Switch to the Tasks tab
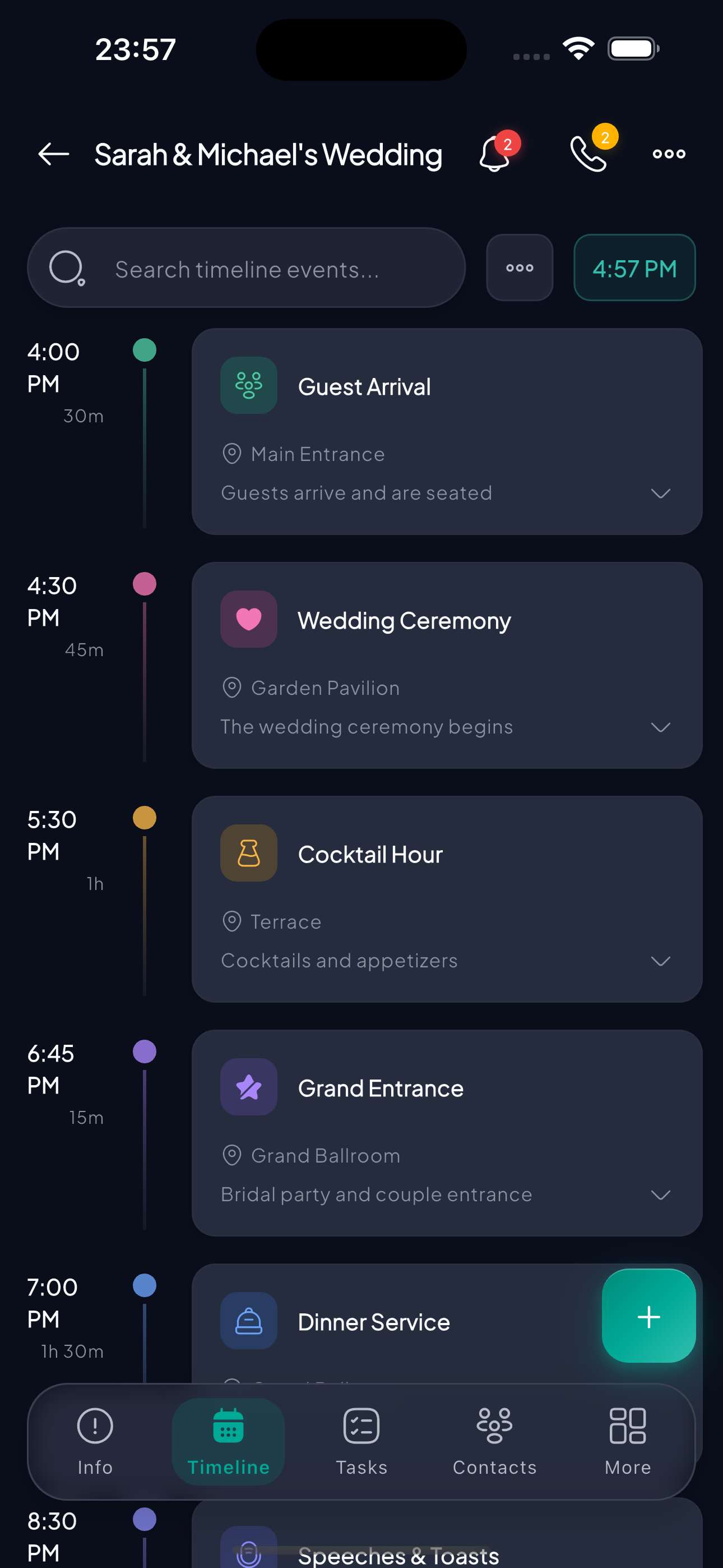The height and width of the screenshot is (1568, 723). [x=361, y=1441]
